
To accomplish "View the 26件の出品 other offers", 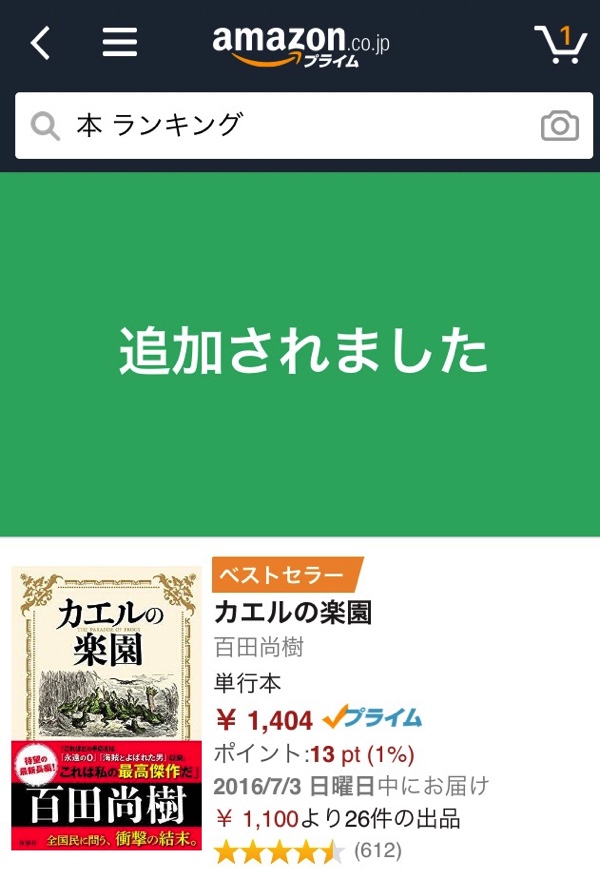I will pyautogui.click(x=338, y=819).
